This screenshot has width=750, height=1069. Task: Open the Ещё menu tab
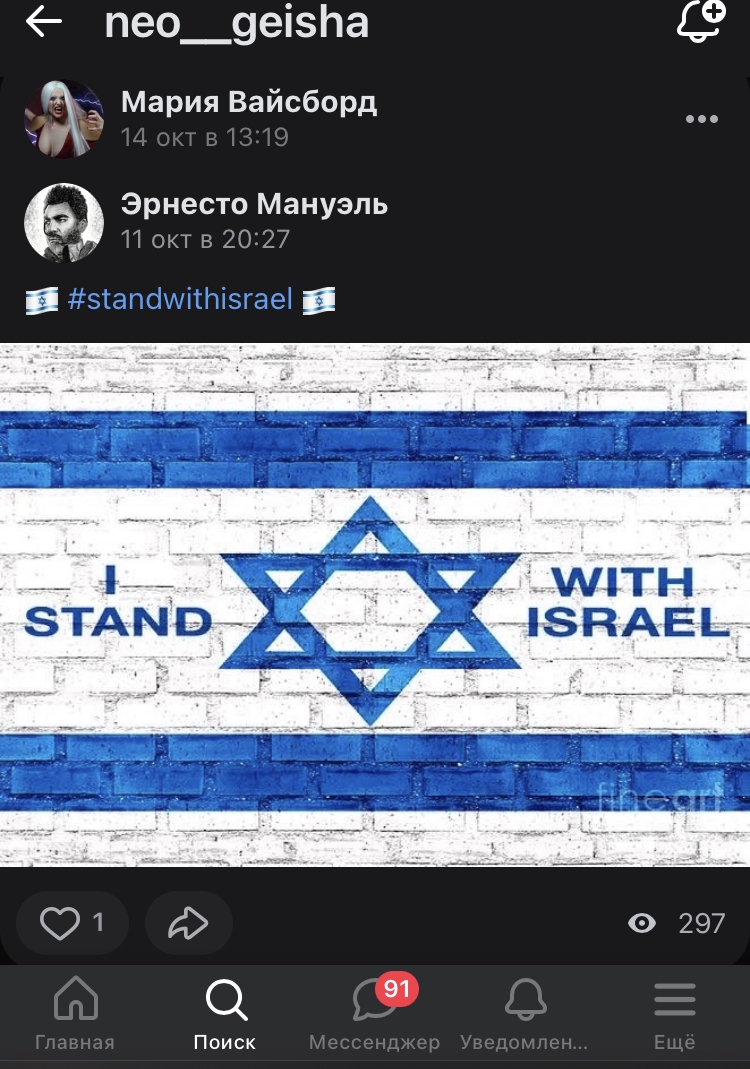674,1015
